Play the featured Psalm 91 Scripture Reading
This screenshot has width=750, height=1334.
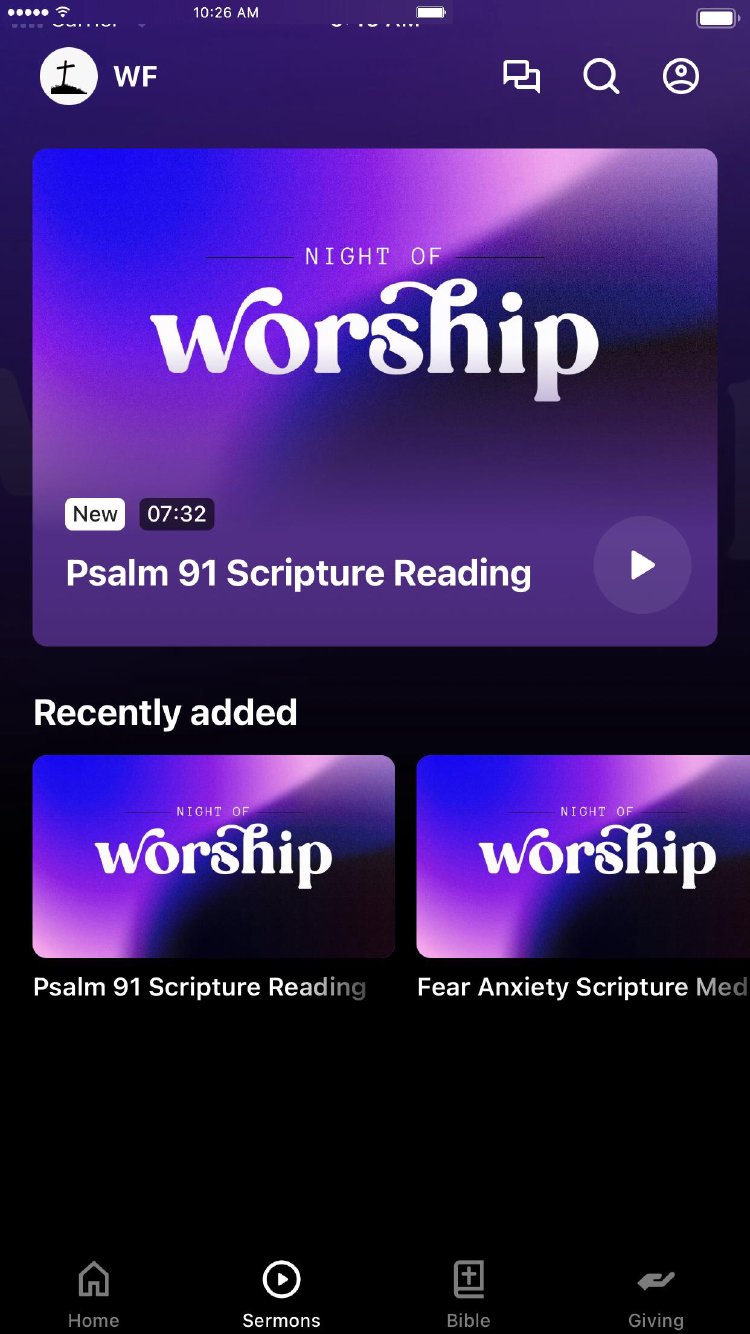(x=642, y=565)
